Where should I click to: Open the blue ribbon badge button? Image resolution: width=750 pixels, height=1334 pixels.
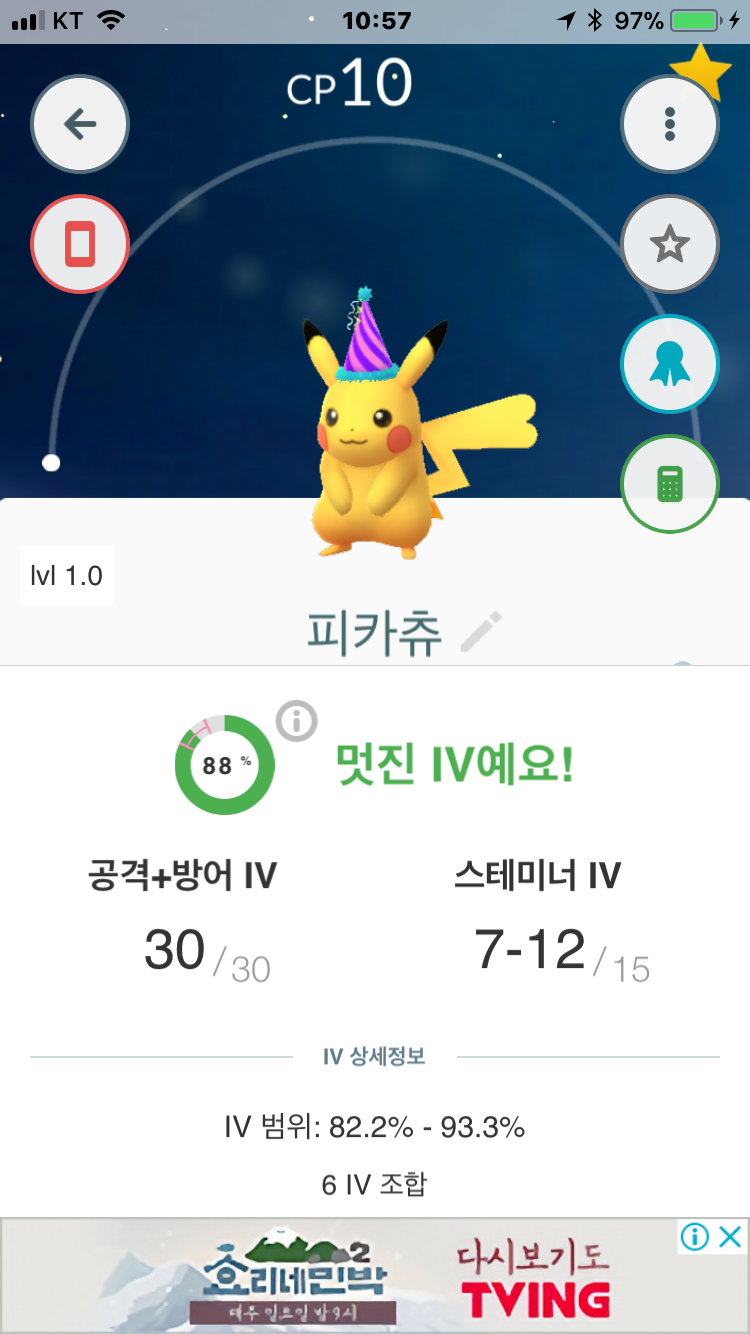[669, 364]
